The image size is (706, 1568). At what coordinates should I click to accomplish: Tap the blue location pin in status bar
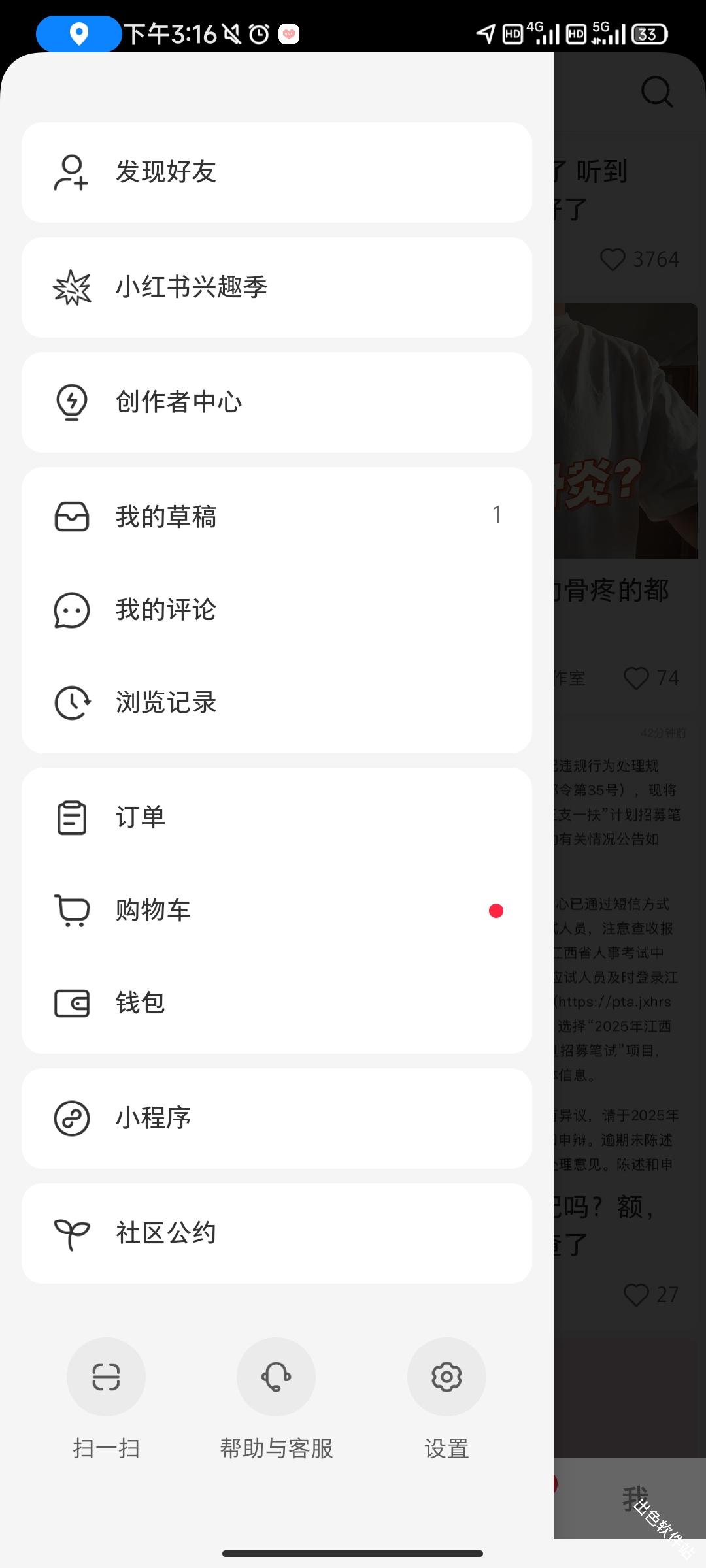click(x=77, y=33)
